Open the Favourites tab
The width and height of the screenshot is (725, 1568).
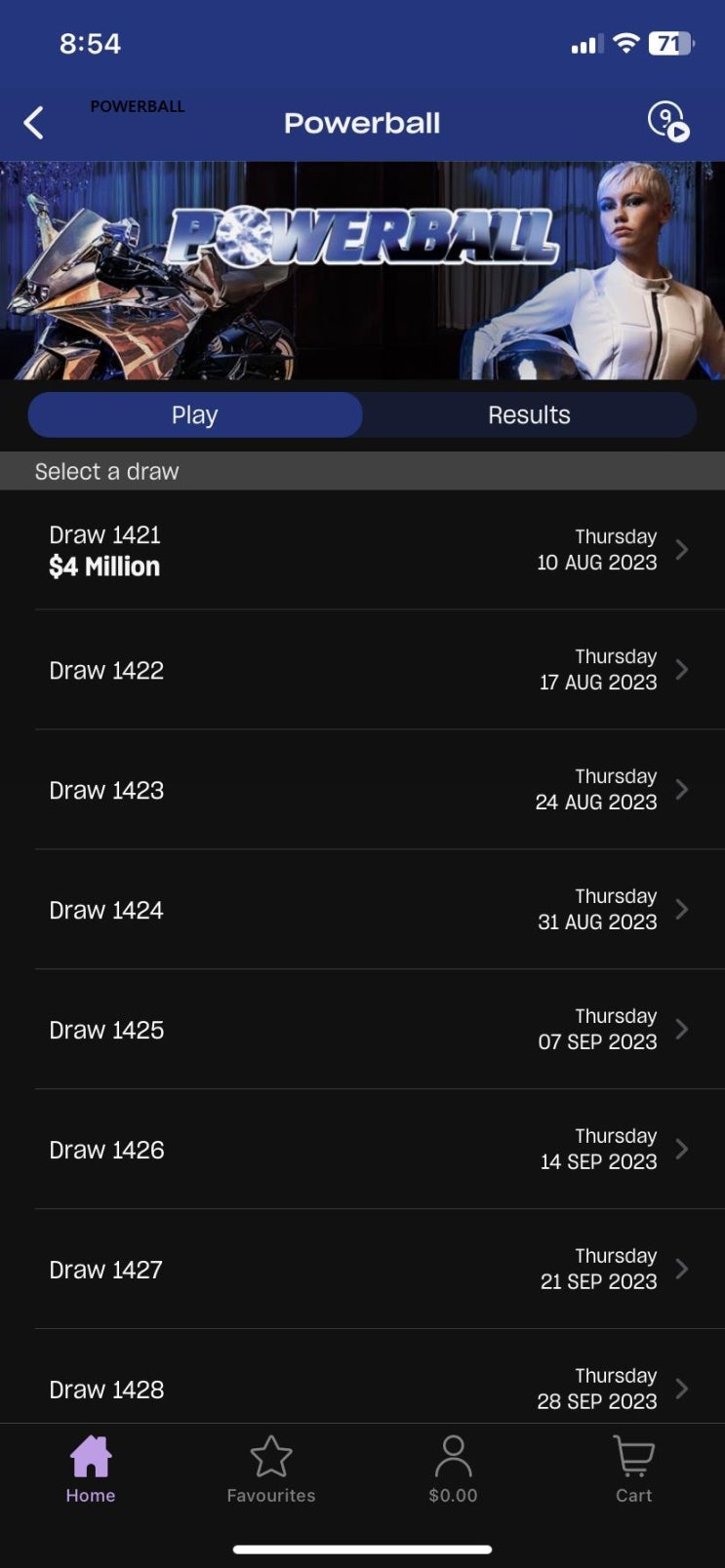click(x=271, y=1470)
